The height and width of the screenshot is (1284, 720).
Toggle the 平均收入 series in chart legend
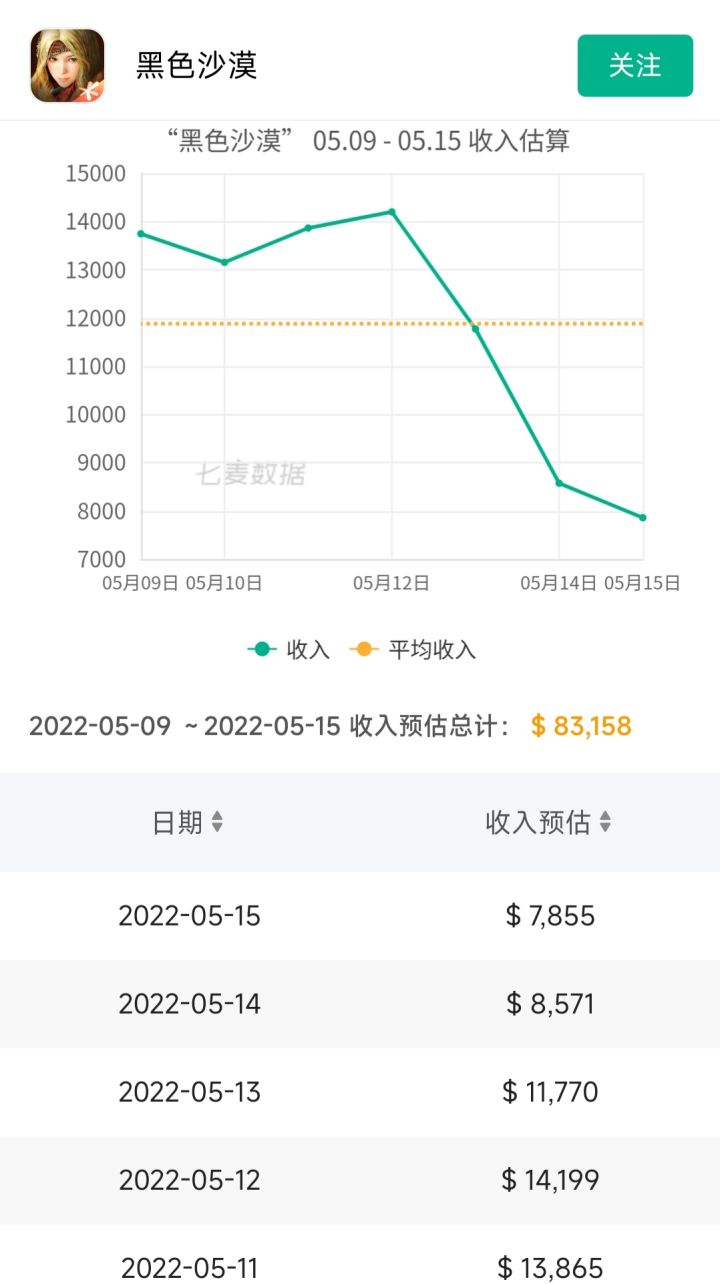click(413, 649)
